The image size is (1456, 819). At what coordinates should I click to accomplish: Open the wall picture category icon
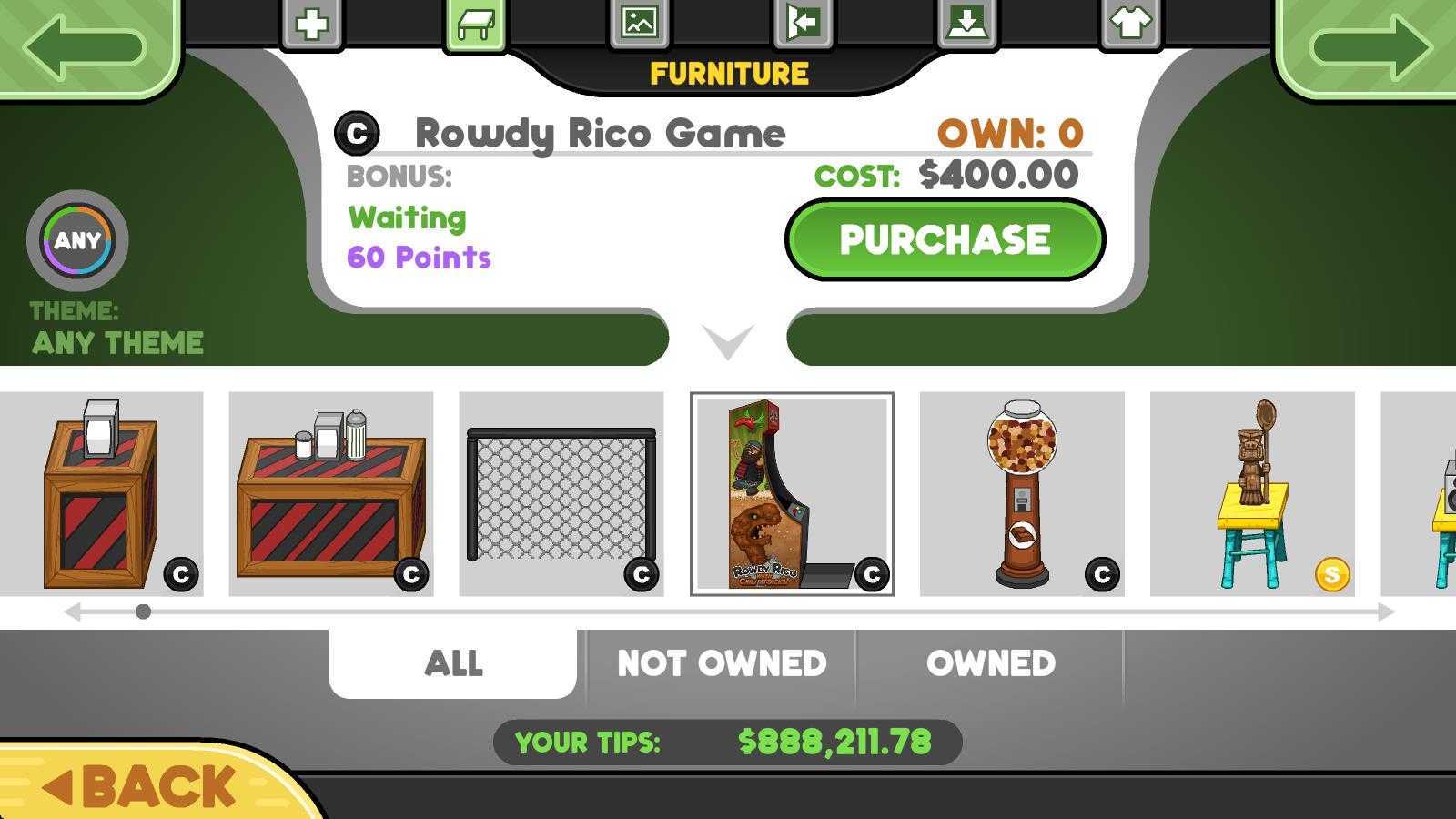click(x=639, y=22)
